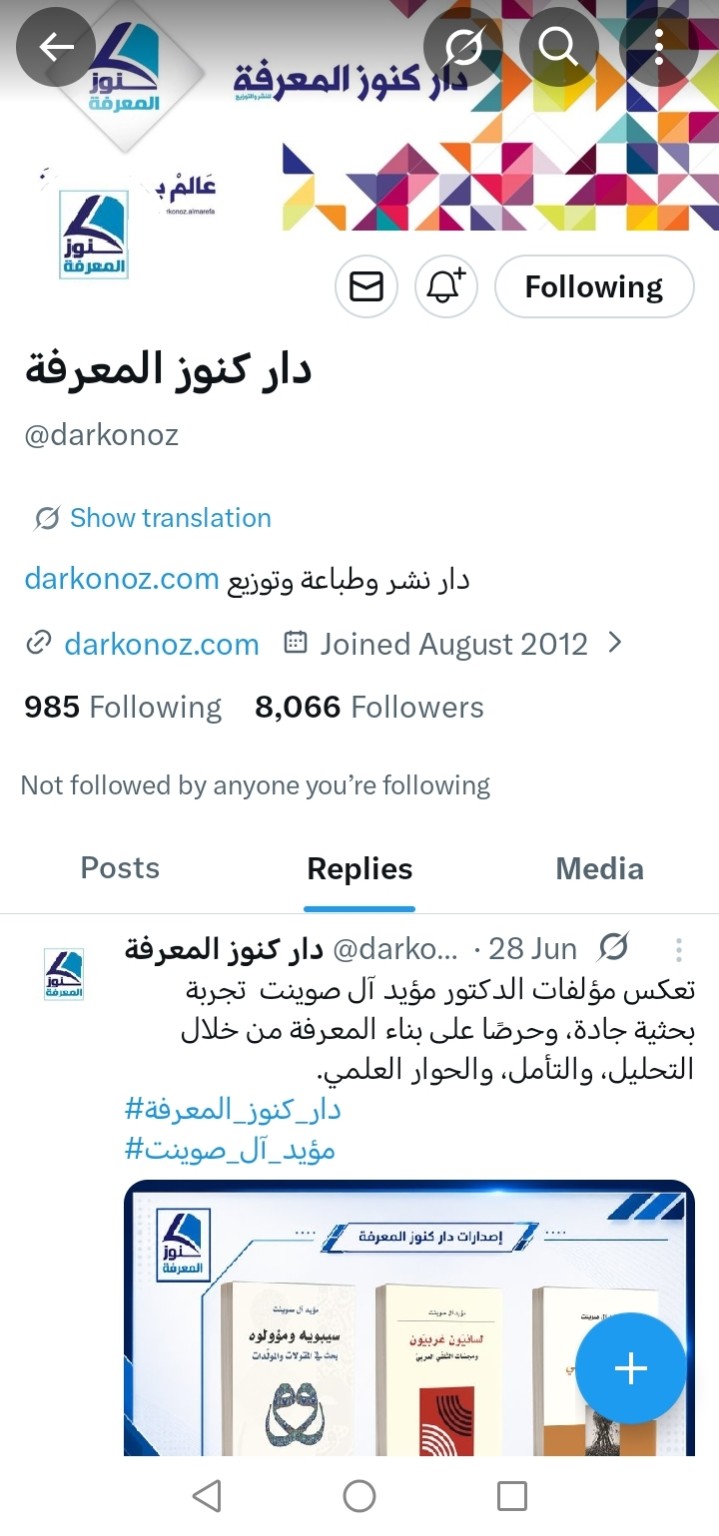View the 985 Following list
Viewport: 719px width, 1536px height.
coord(122,707)
